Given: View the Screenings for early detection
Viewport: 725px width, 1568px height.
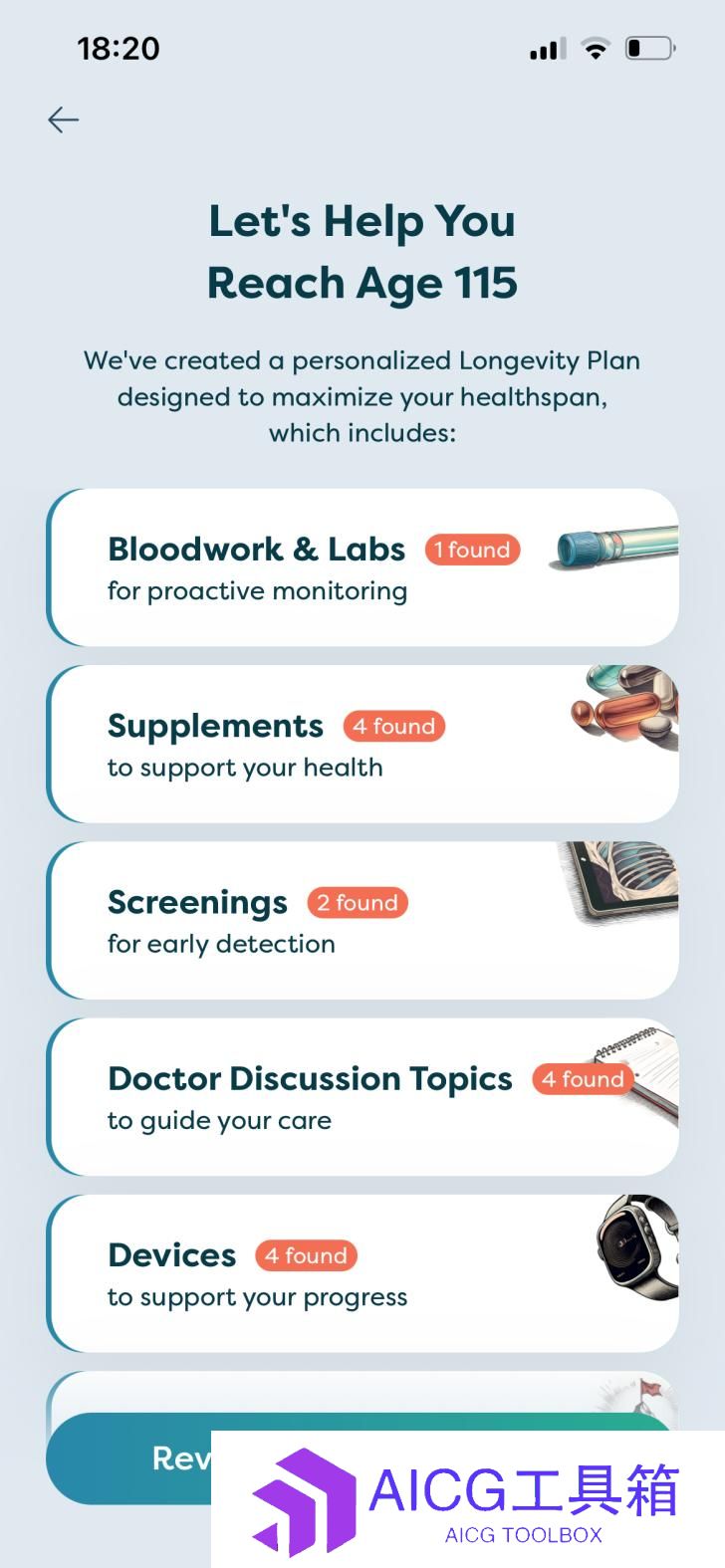Looking at the screenshot, I should 362,920.
